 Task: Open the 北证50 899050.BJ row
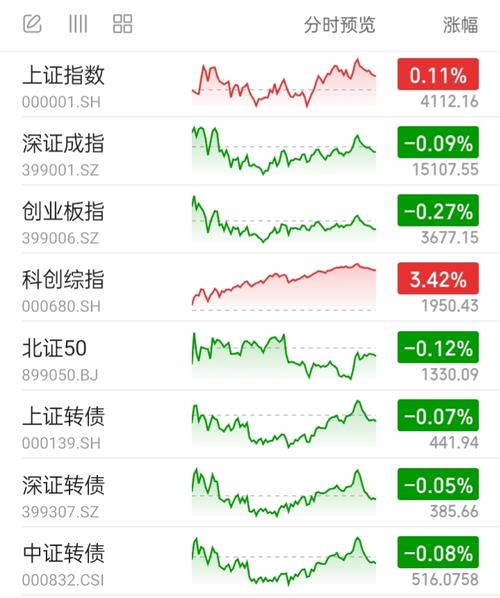coord(250,355)
